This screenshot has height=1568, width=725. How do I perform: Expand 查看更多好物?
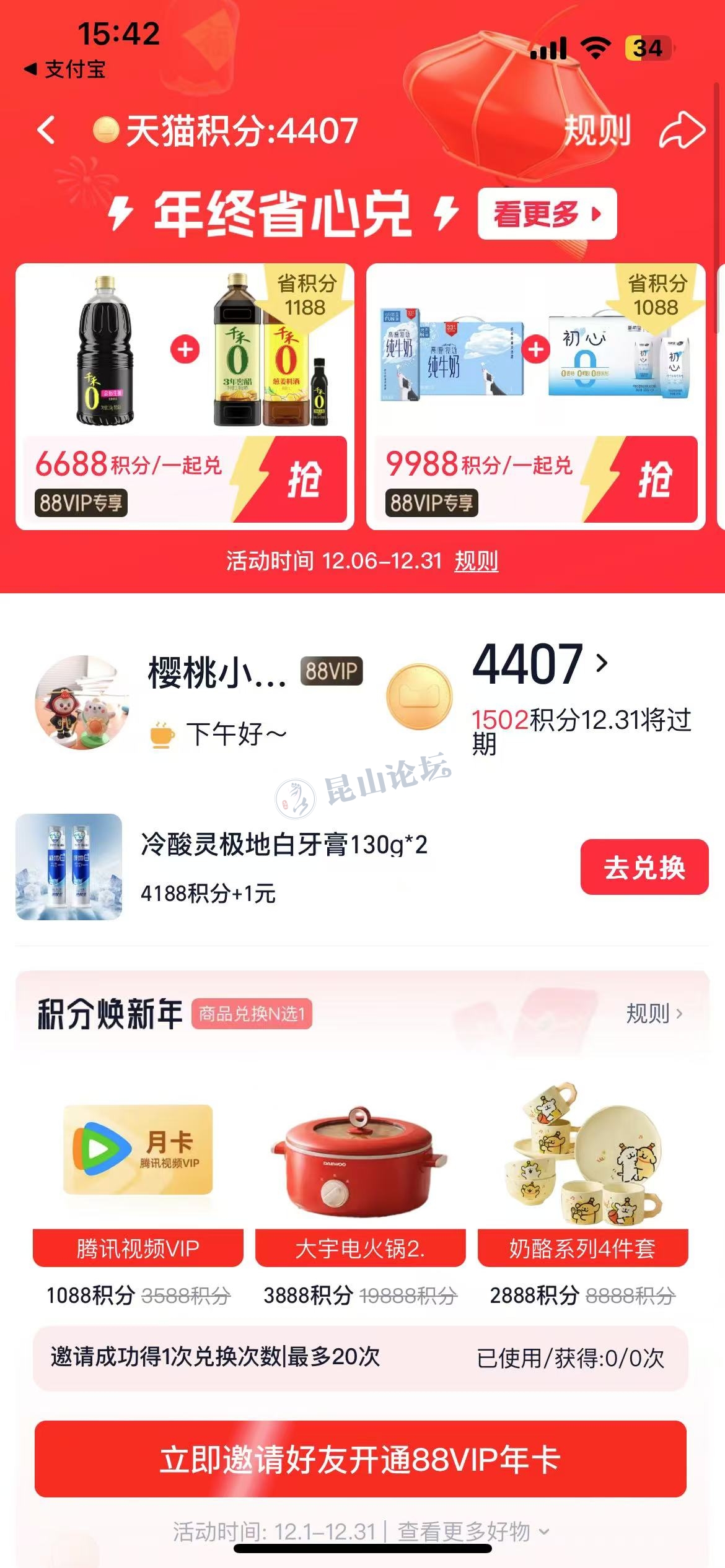tap(472, 1532)
